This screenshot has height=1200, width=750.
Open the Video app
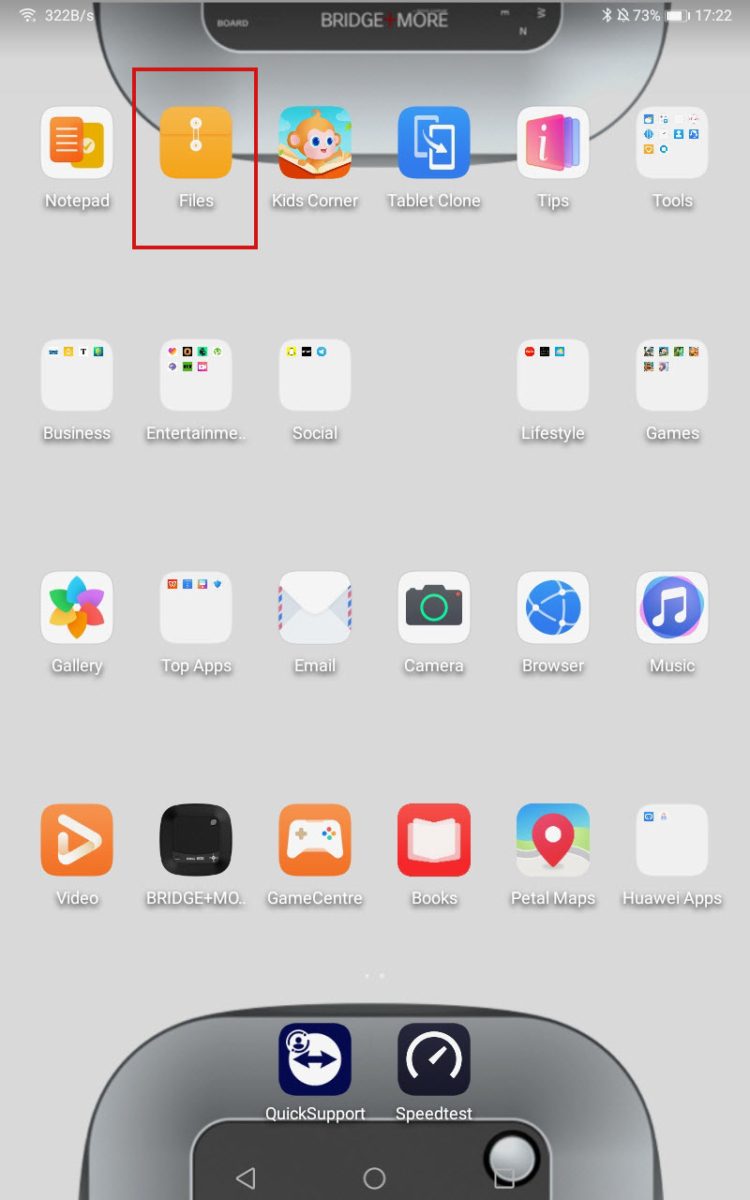click(x=77, y=840)
